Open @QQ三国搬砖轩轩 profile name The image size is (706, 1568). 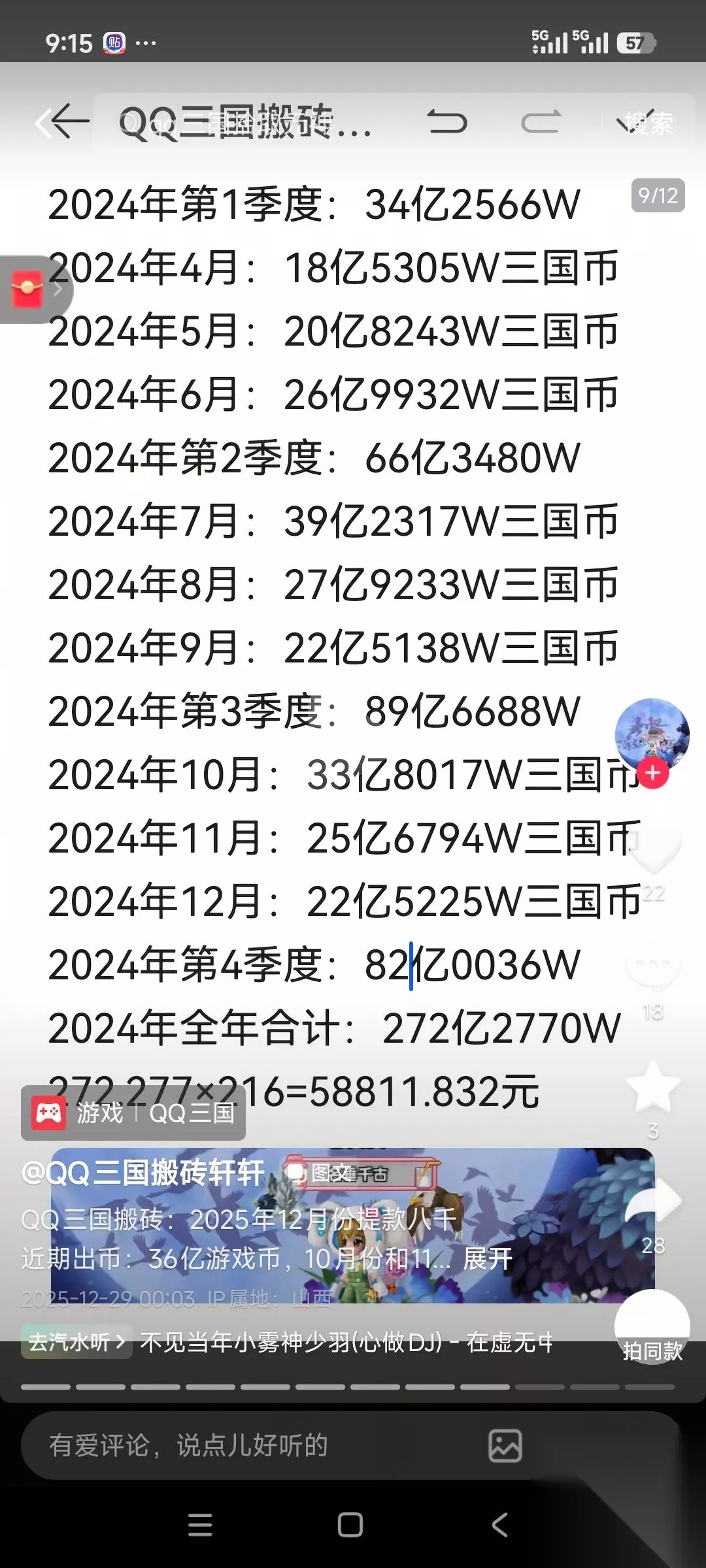143,1173
